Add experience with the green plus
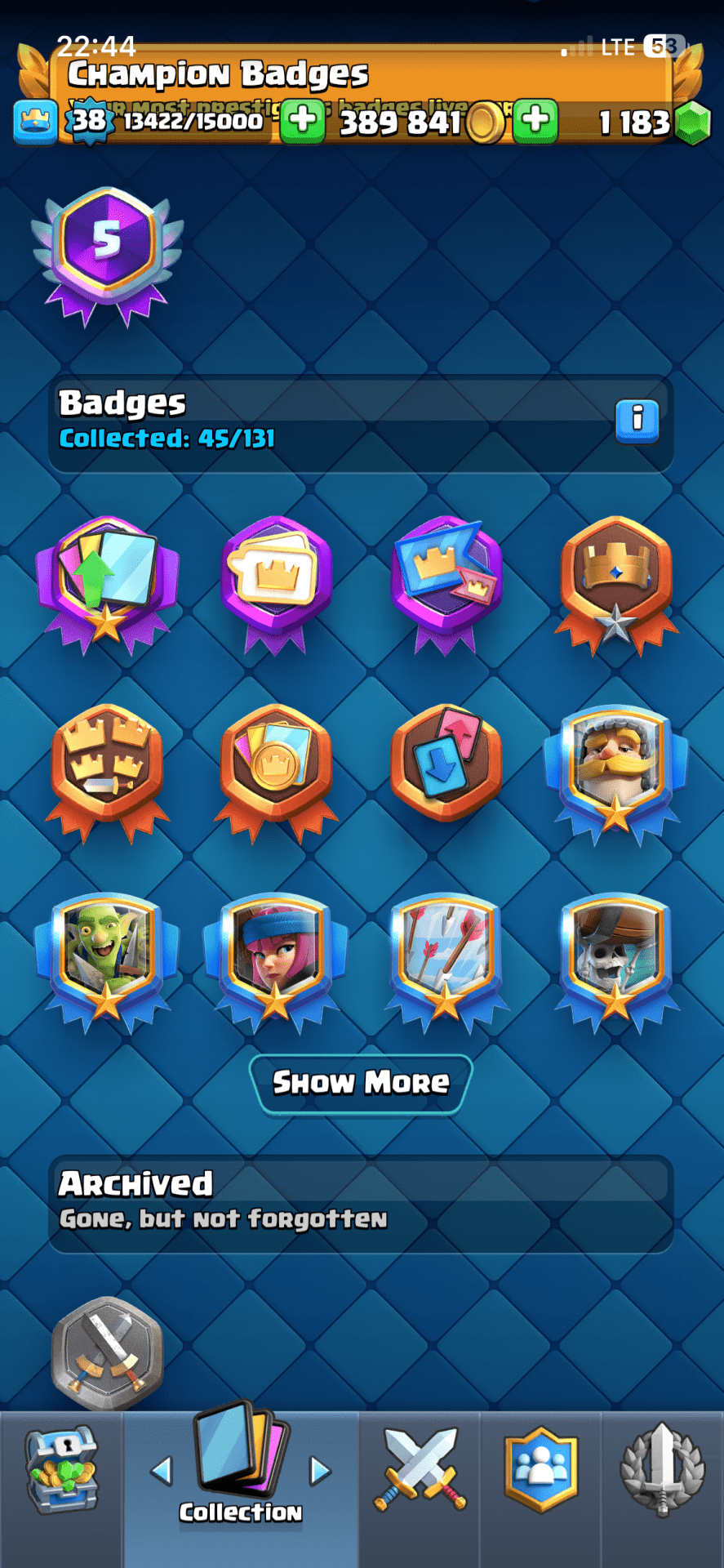 303,121
